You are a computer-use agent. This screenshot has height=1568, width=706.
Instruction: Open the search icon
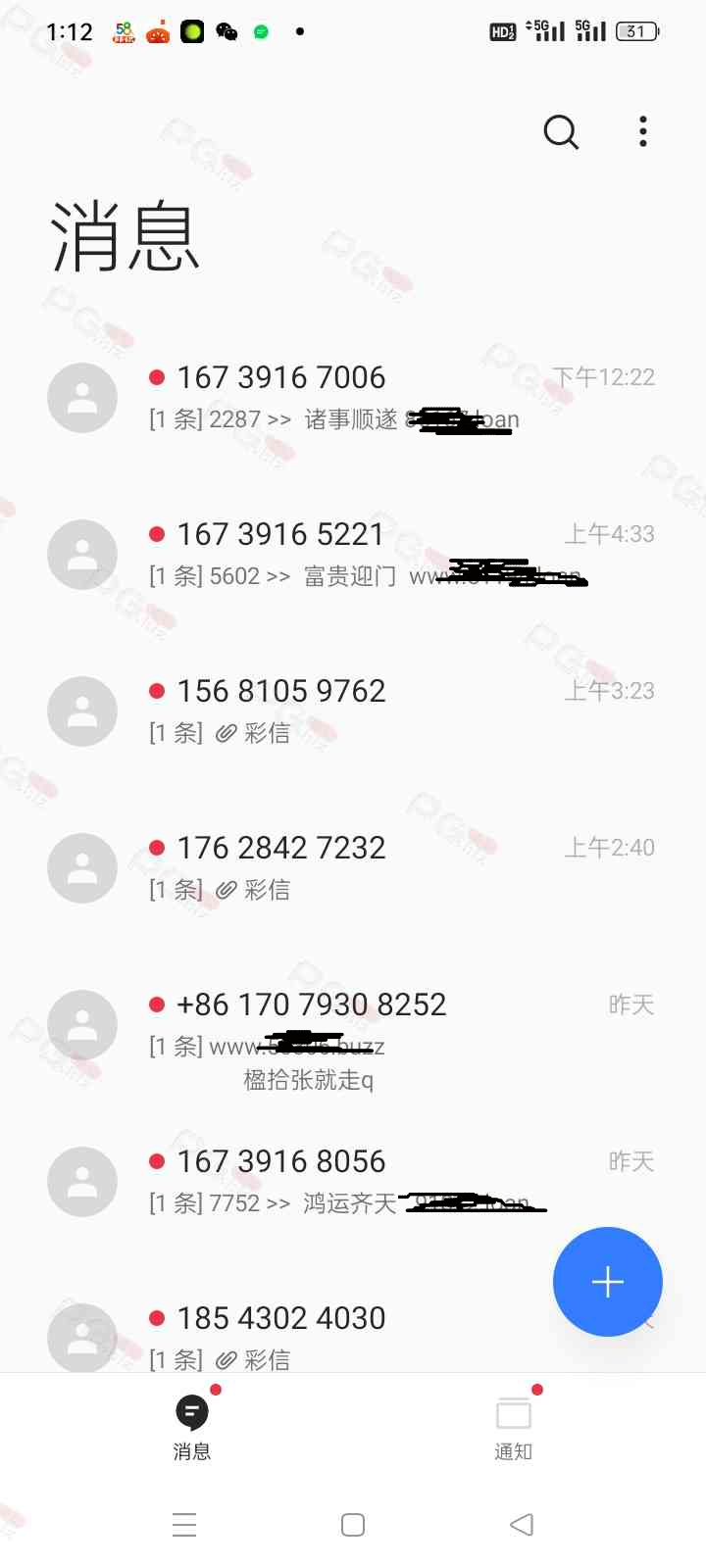[562, 131]
